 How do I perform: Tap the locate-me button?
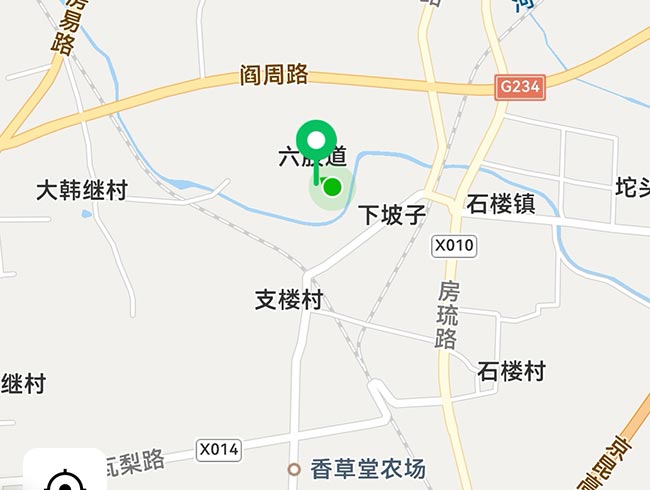(63, 479)
